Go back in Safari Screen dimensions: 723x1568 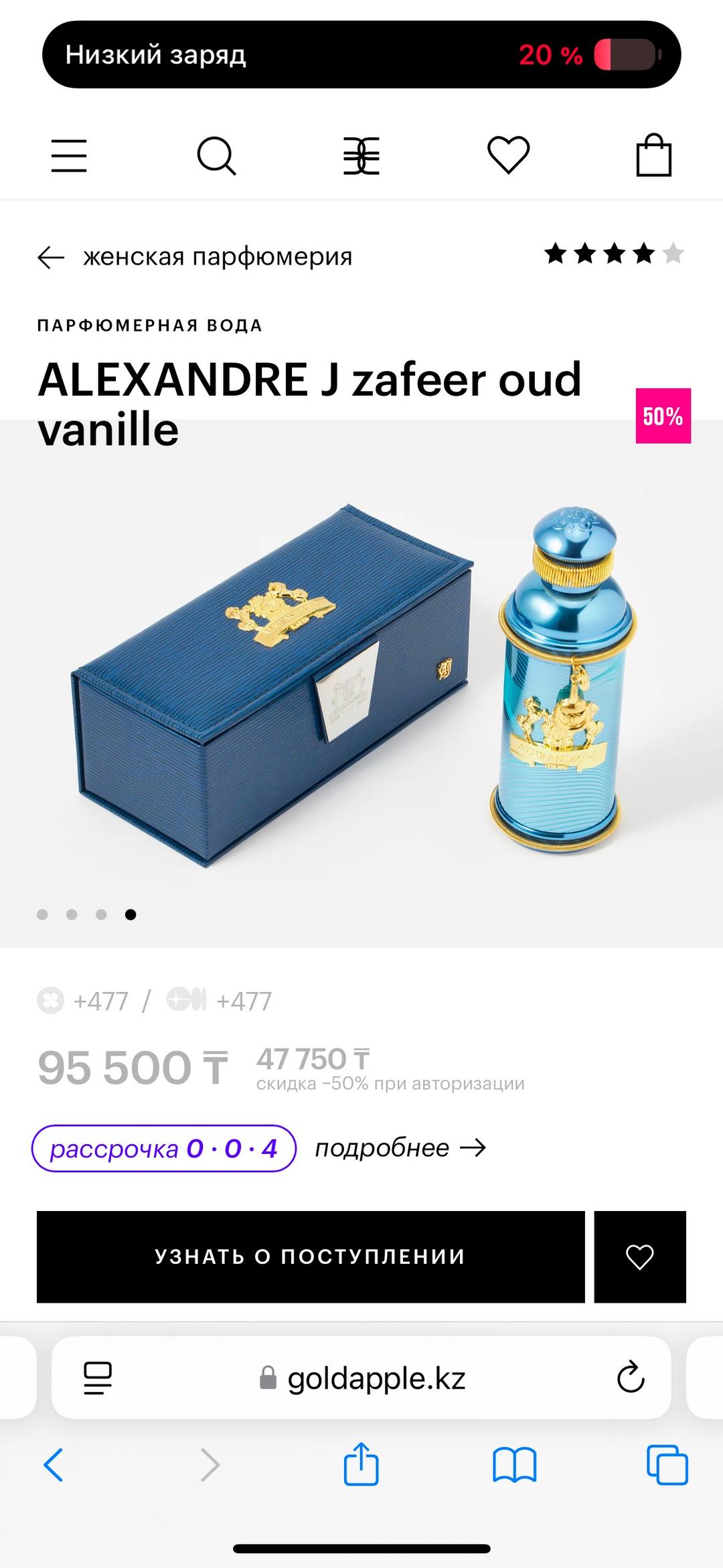point(54,1465)
